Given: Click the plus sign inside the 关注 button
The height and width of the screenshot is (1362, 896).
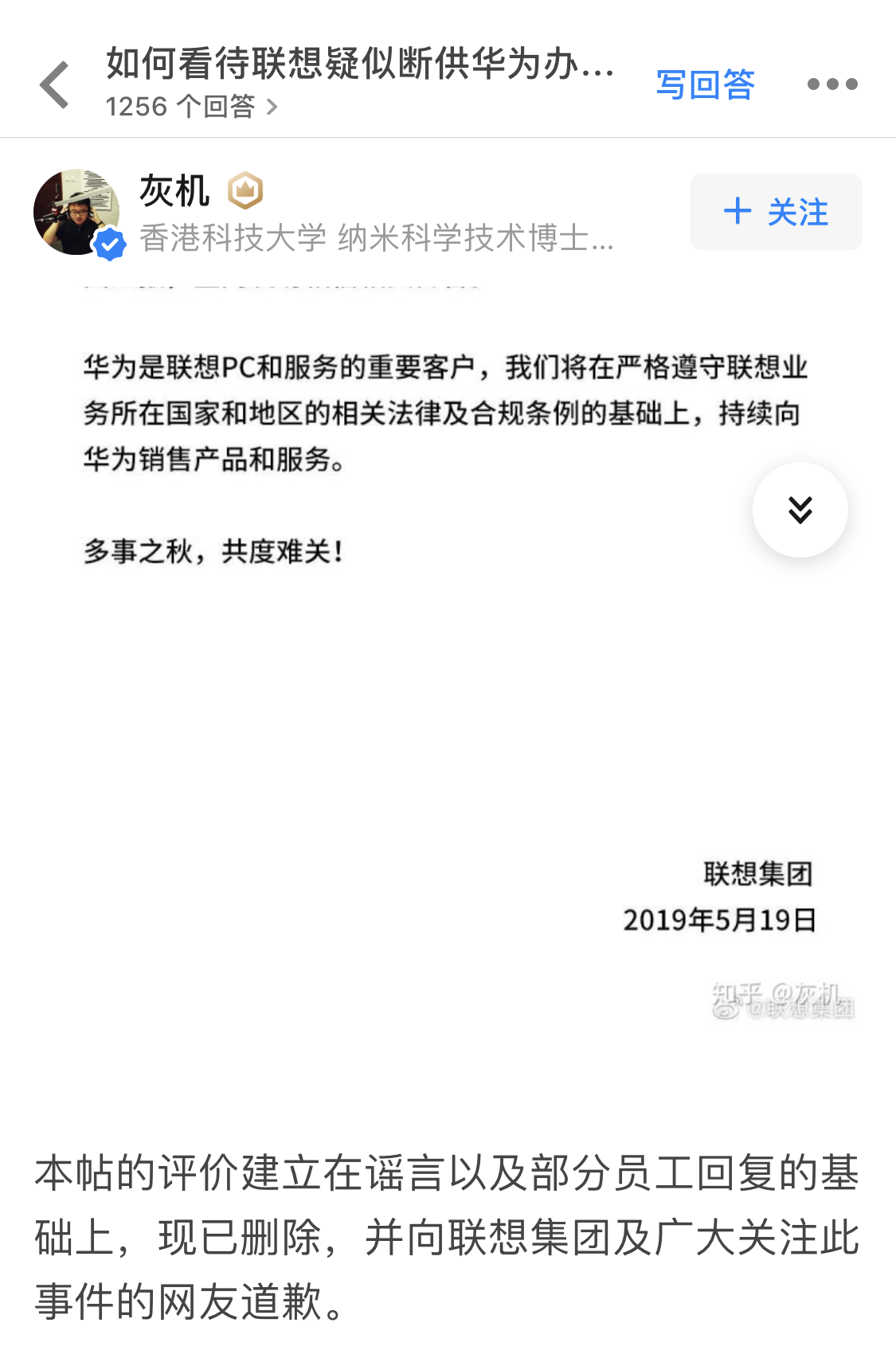Looking at the screenshot, I should point(739,211).
